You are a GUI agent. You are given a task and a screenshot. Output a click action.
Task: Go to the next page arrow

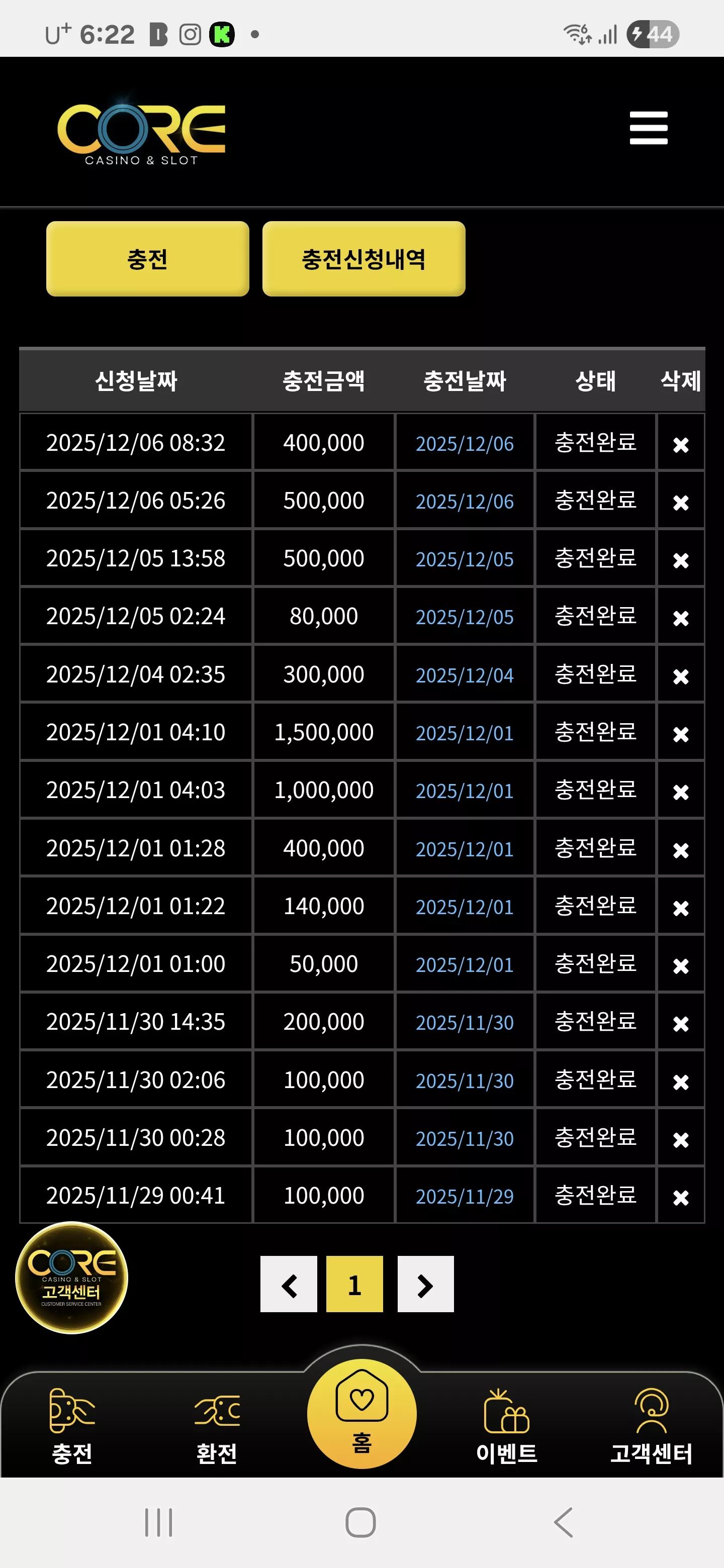426,1285
